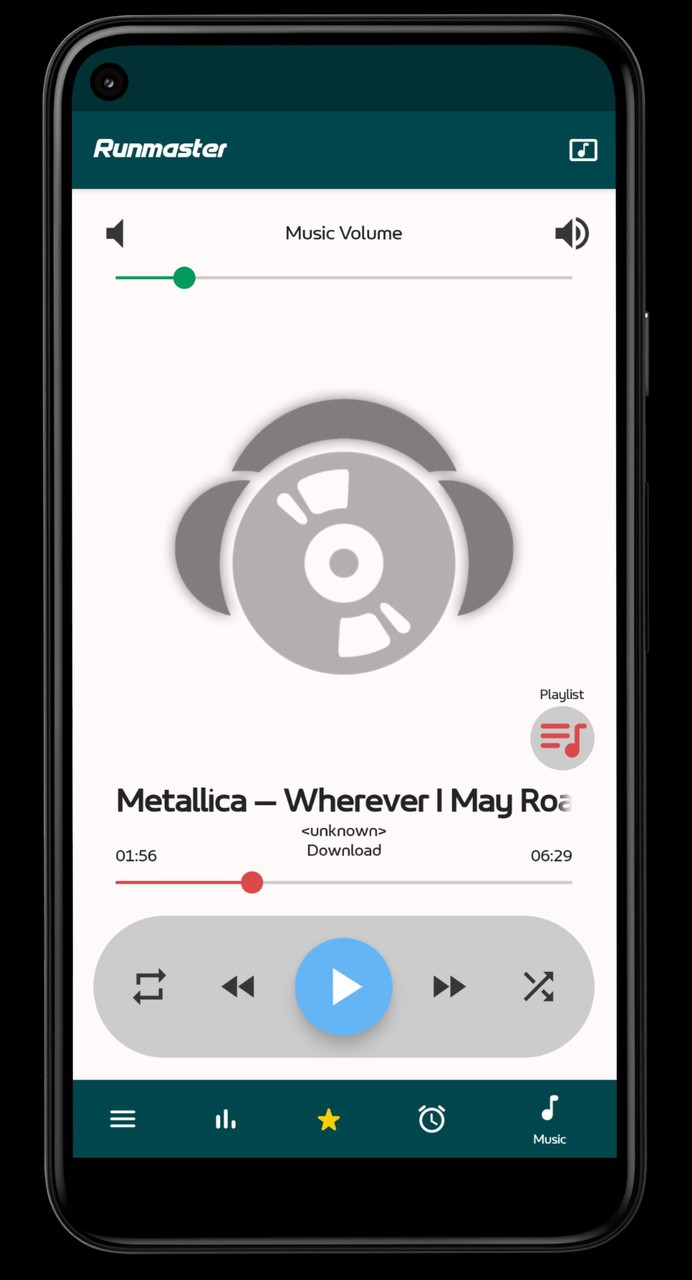This screenshot has height=1280, width=692.
Task: Switch to the statistics bars tab
Action: (x=226, y=1119)
